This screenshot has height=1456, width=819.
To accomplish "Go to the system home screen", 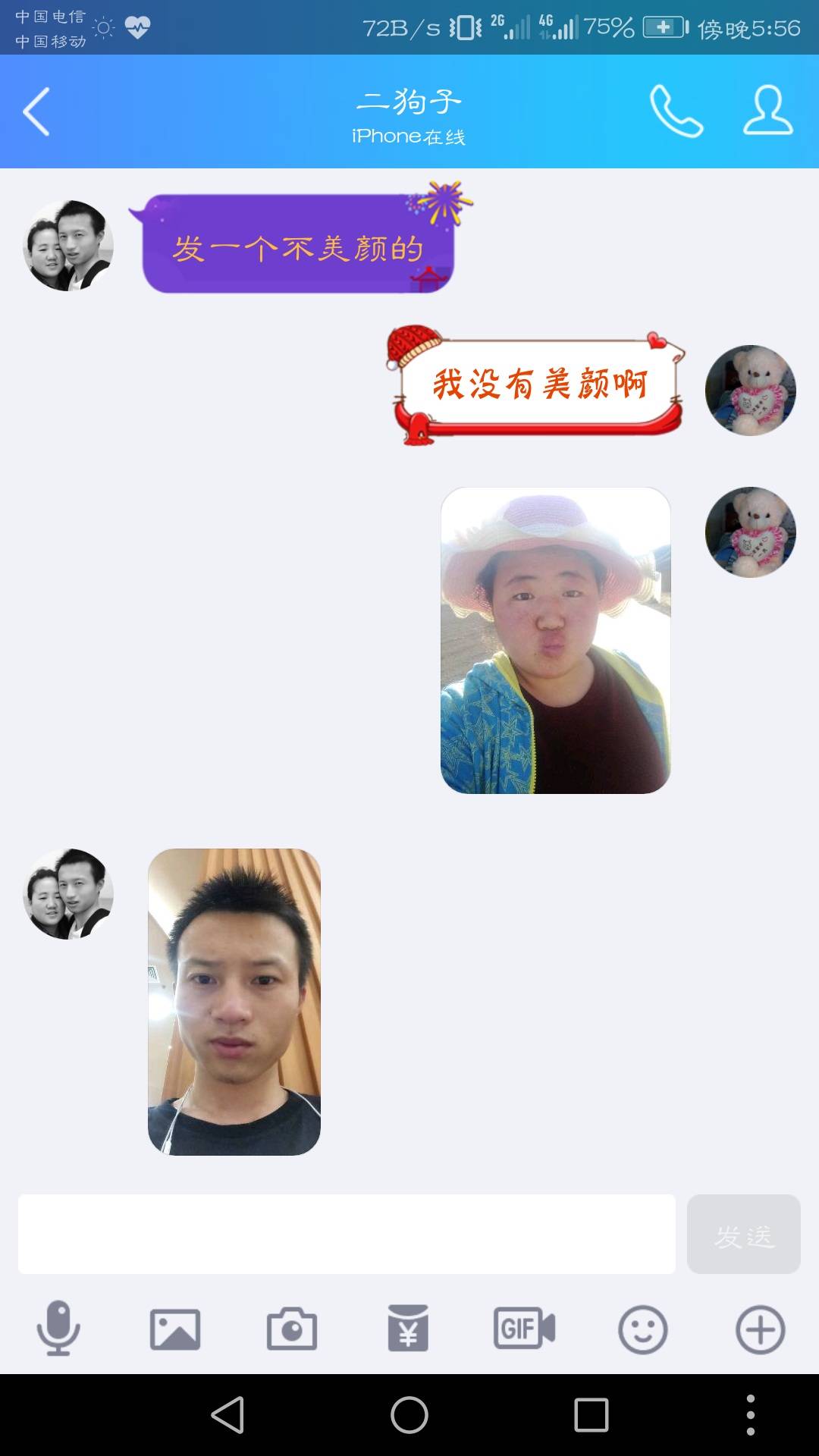I will click(x=409, y=1415).
